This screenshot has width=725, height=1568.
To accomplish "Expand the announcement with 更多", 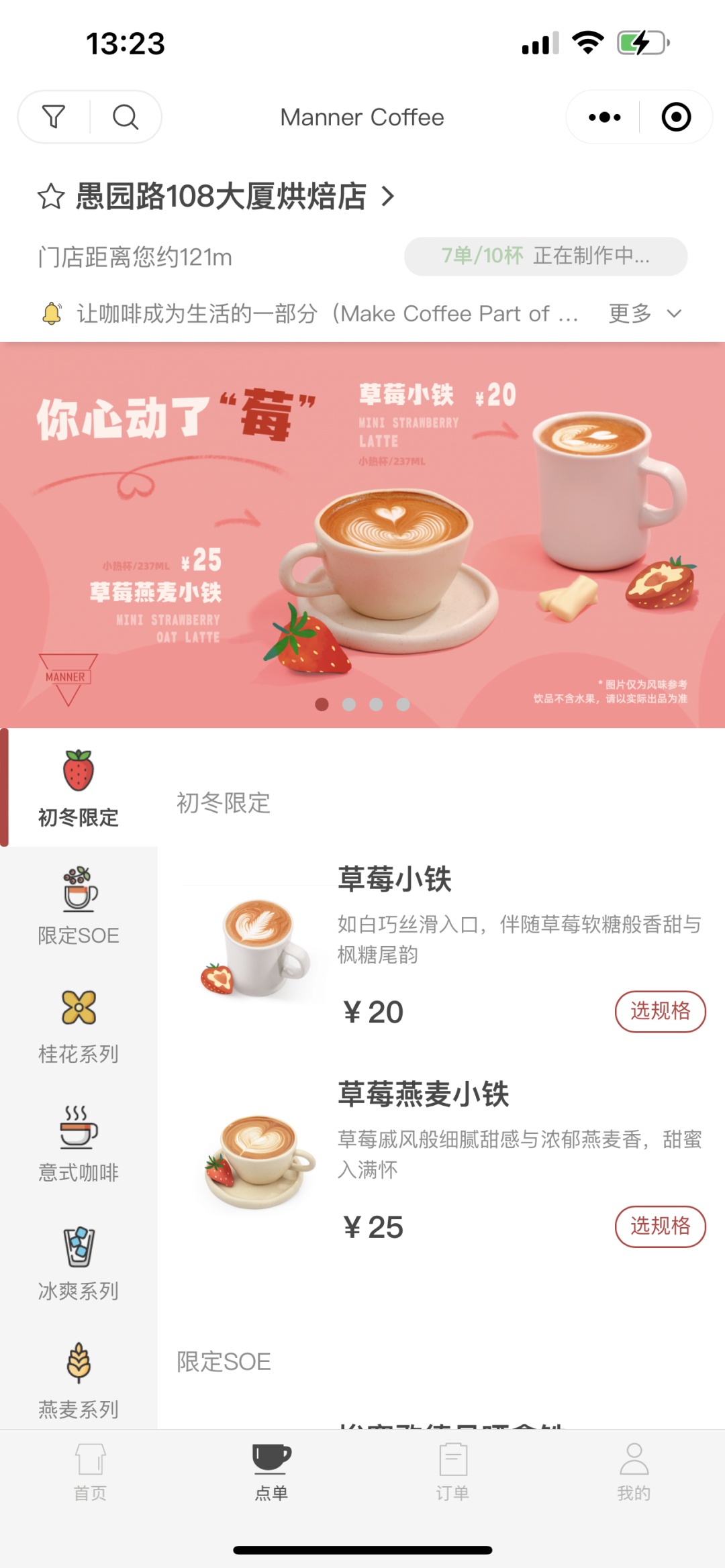I will (x=644, y=313).
